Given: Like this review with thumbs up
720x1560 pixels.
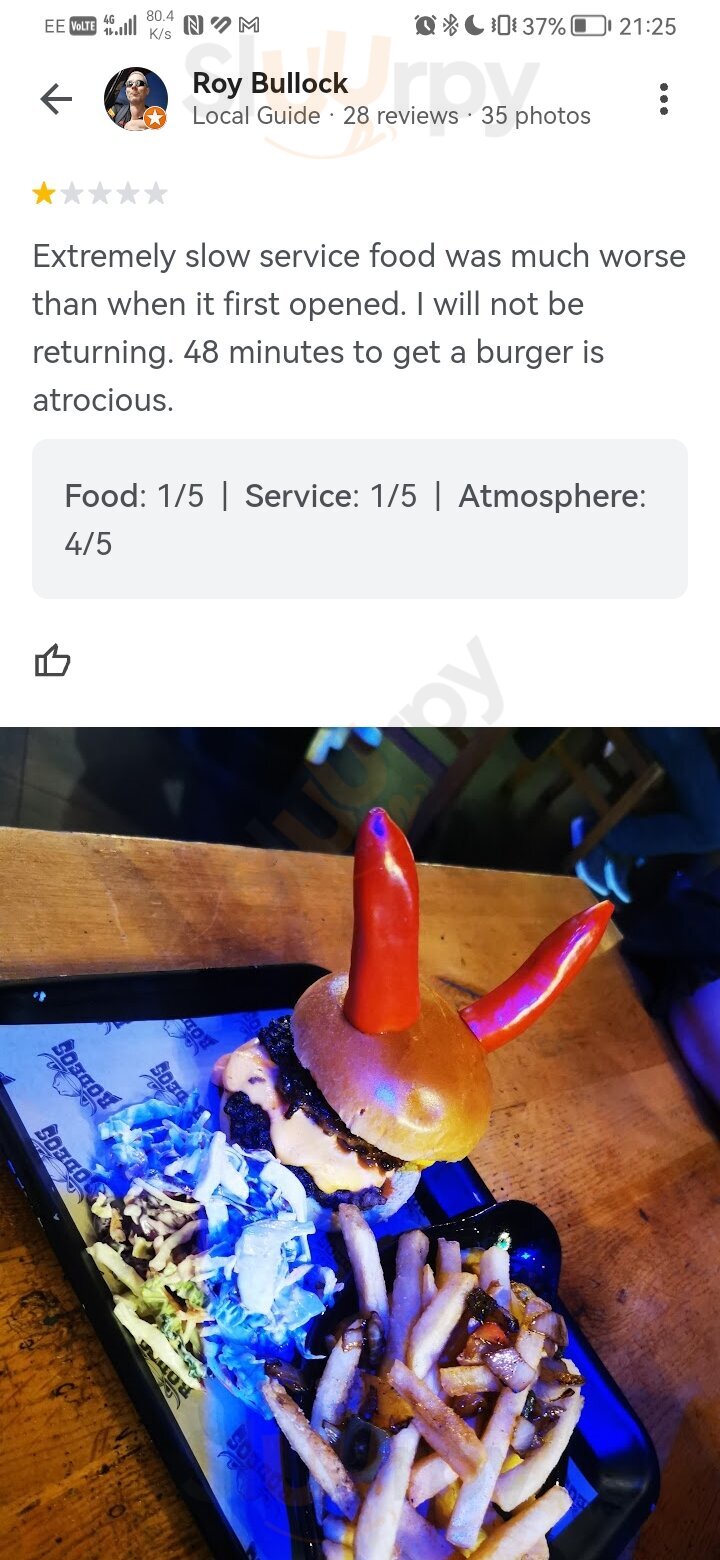Looking at the screenshot, I should click(x=53, y=661).
